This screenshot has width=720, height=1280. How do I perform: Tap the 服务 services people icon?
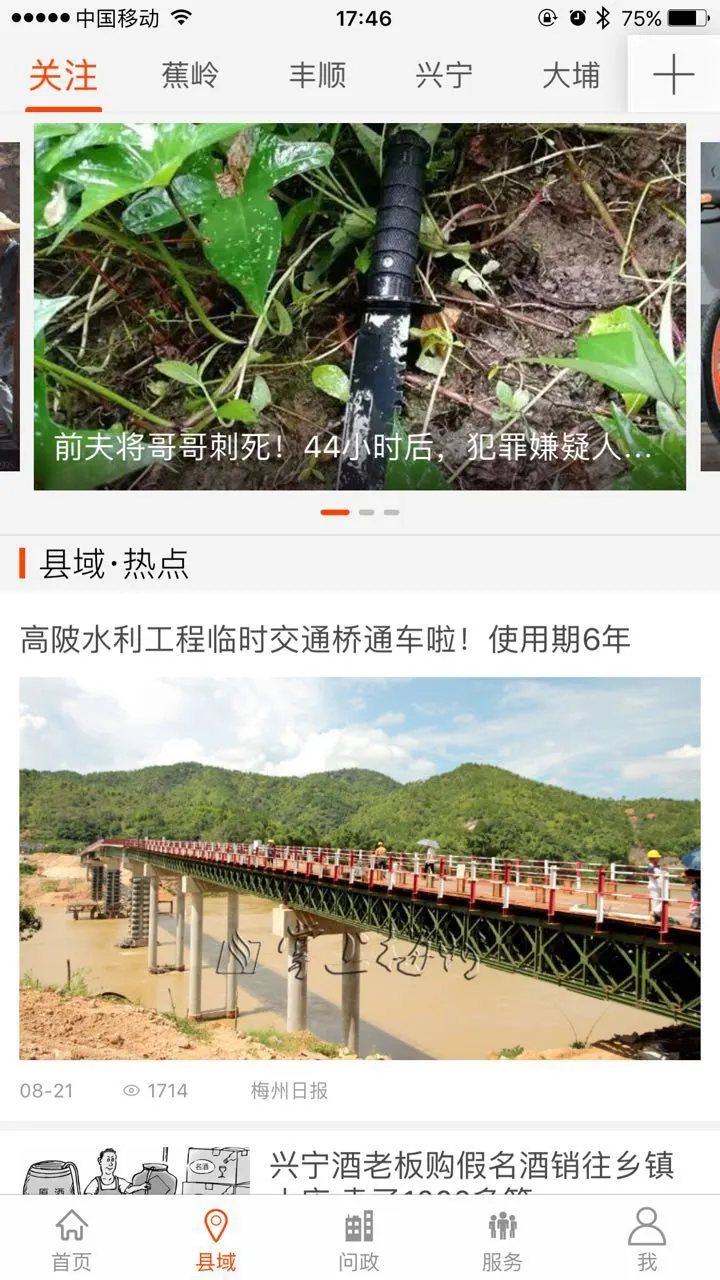[x=504, y=1235]
